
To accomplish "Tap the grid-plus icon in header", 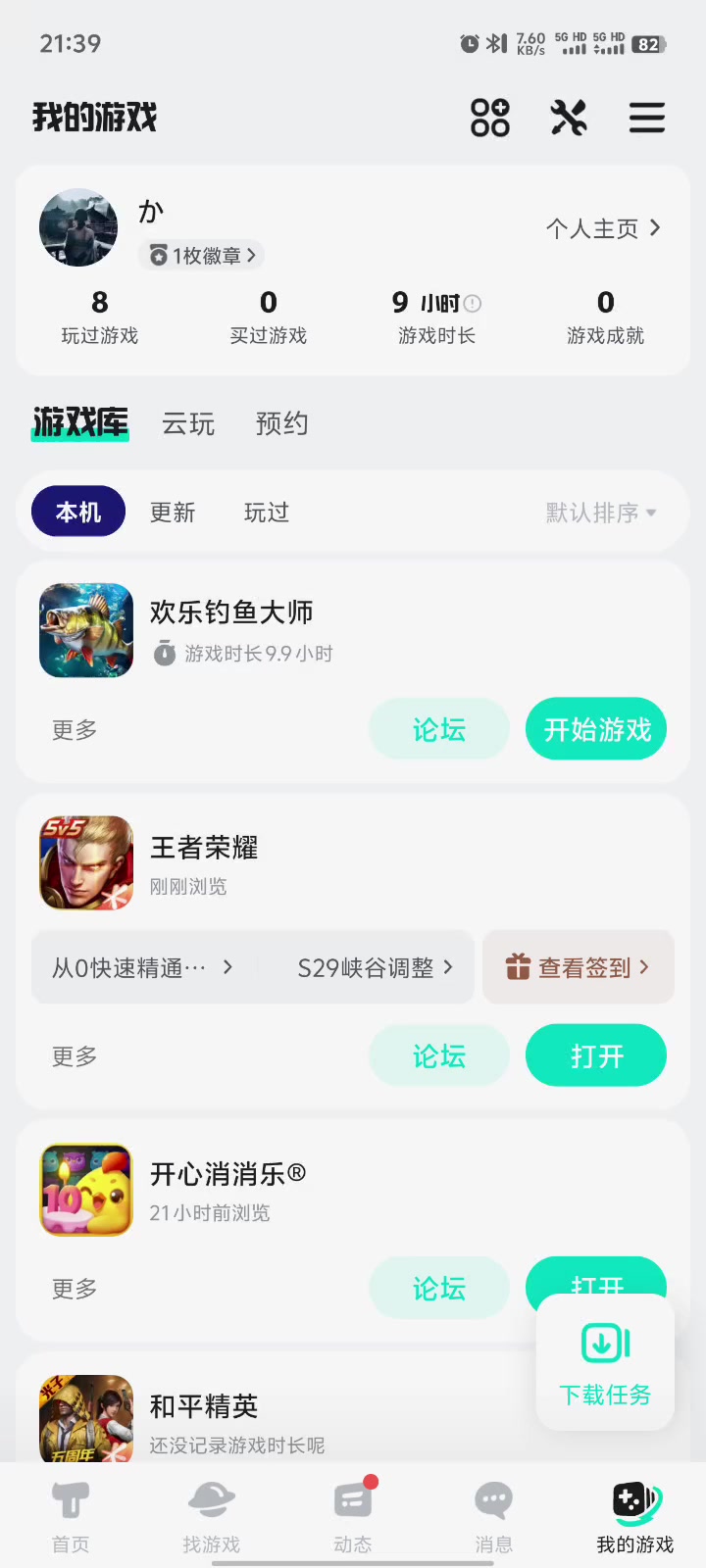I will coord(490,119).
